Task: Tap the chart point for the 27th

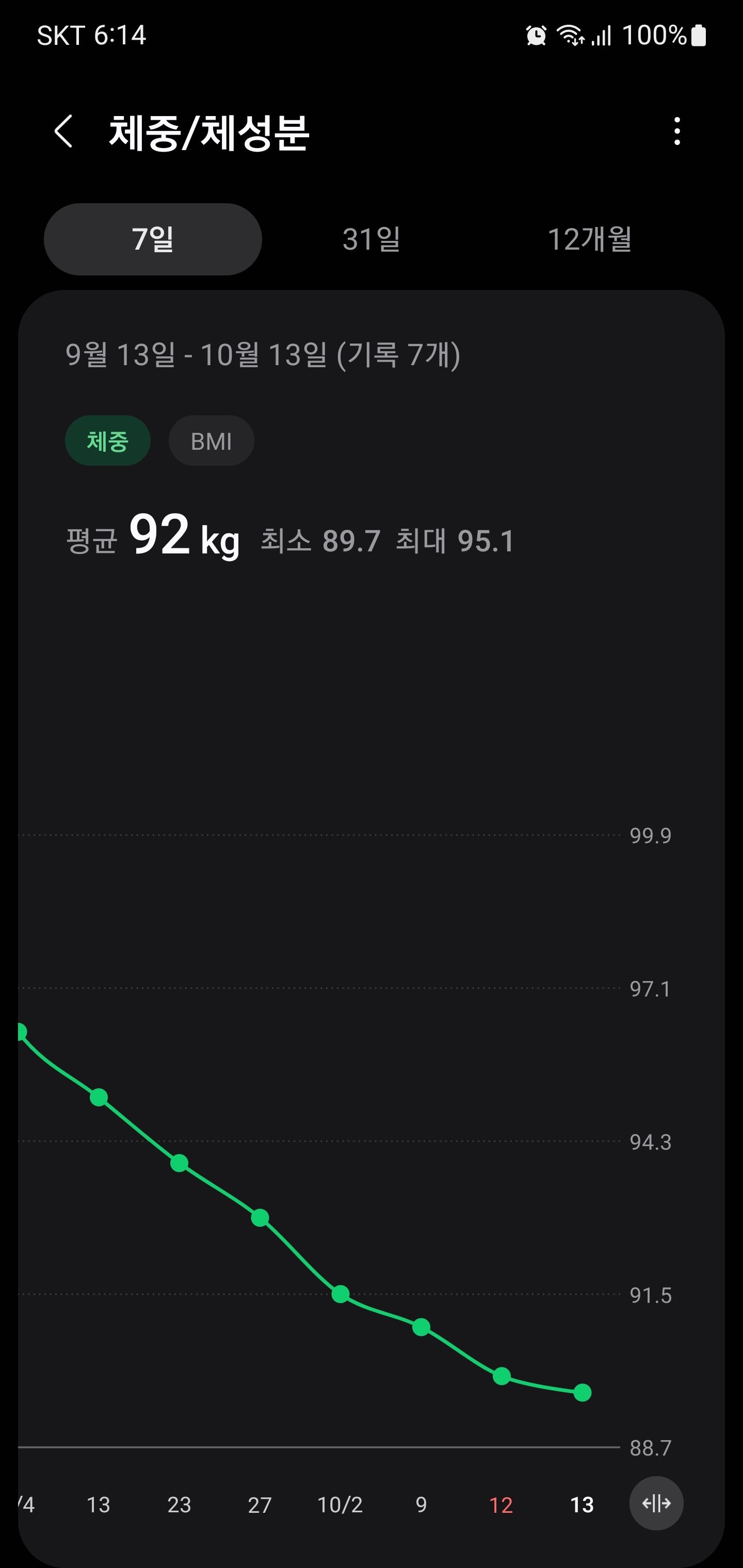Action: coord(260,1218)
